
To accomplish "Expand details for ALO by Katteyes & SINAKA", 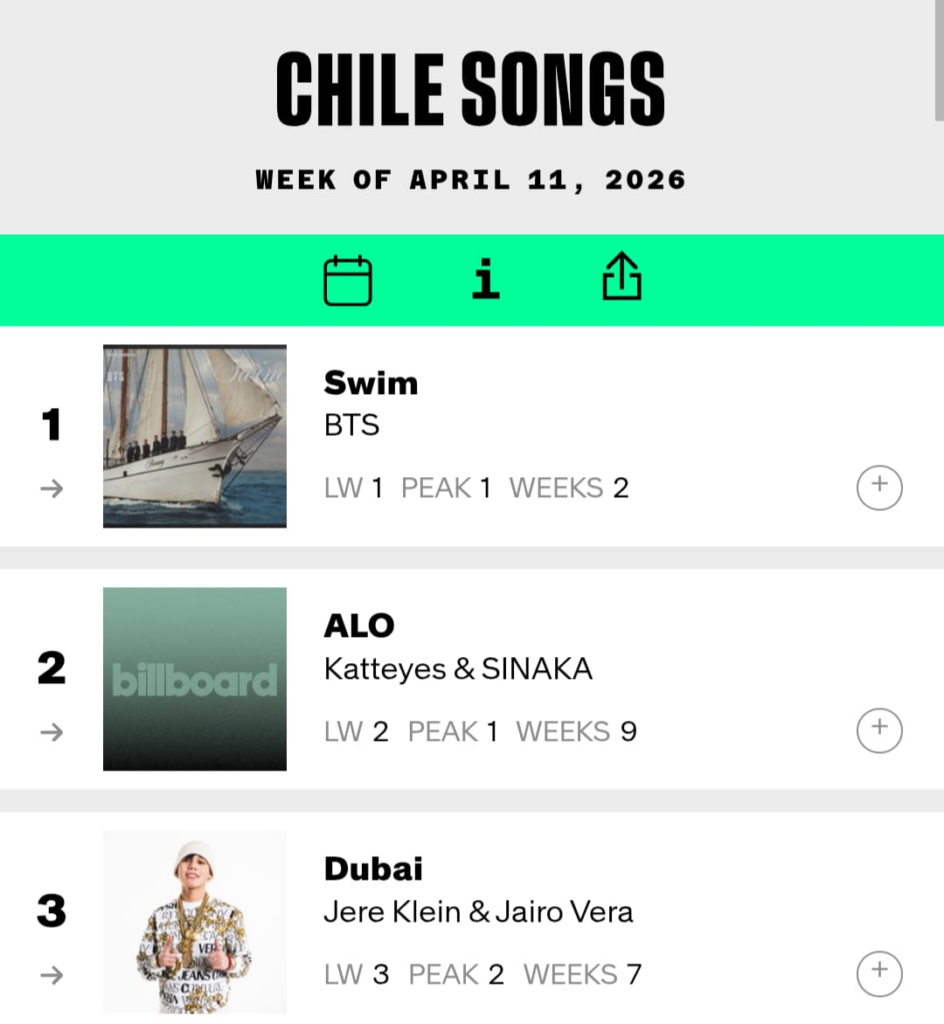I will click(x=879, y=731).
